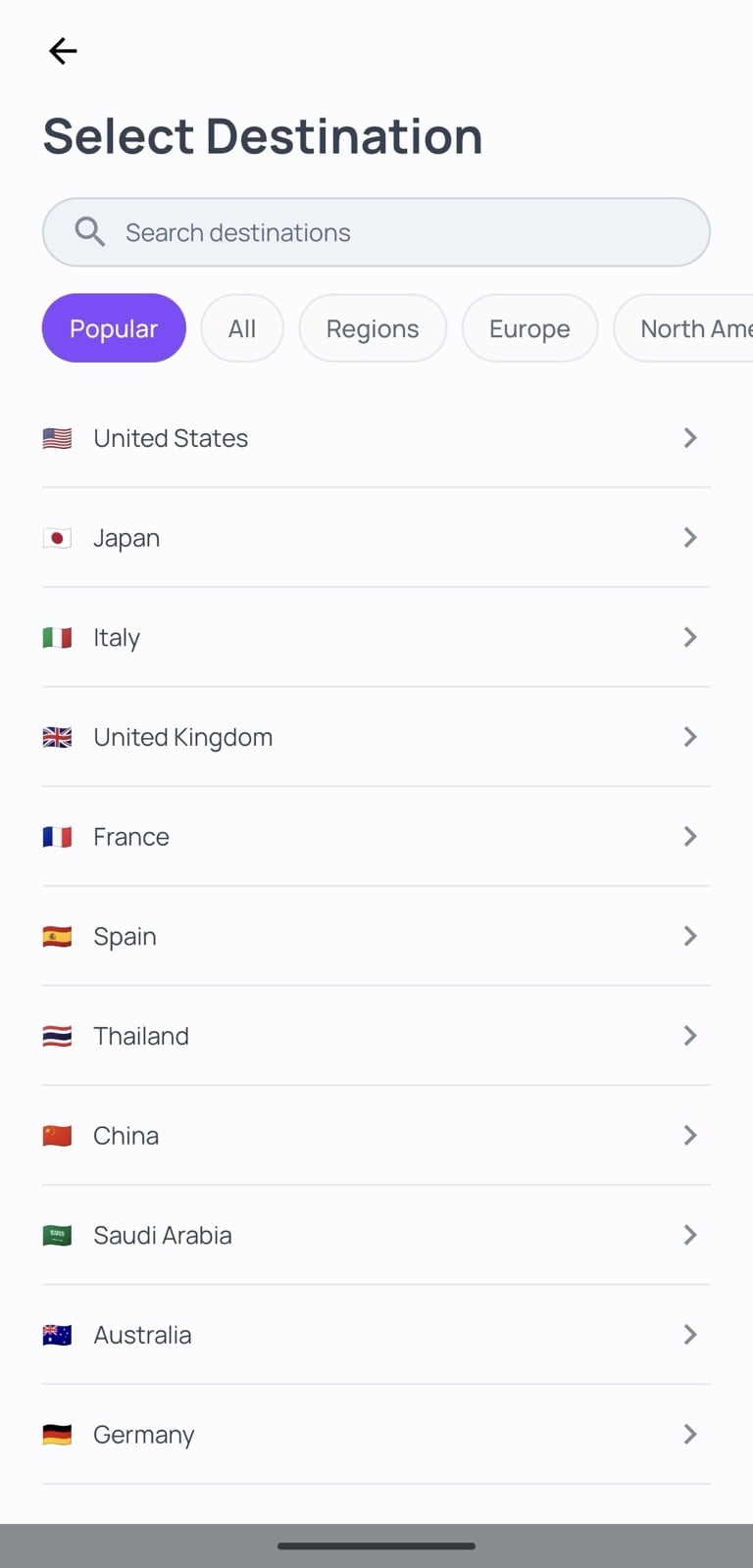753x1568 pixels.
Task: Go back using the arrow icon
Action: click(63, 51)
